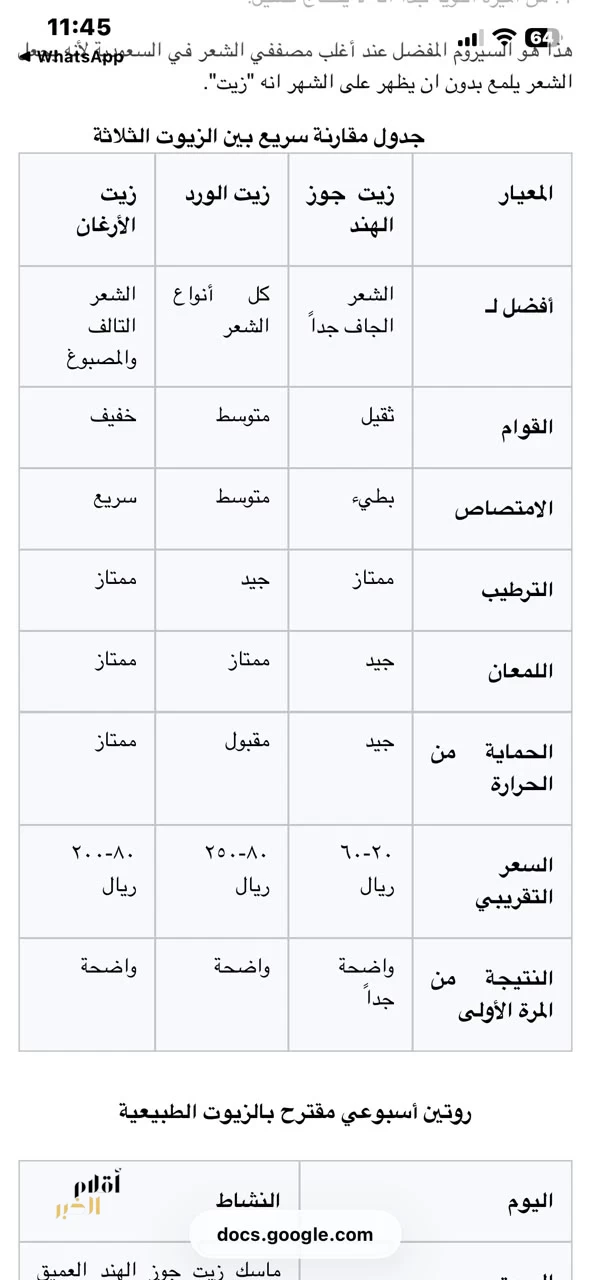The width and height of the screenshot is (591, 1280).
Task: Return to WhatsApp via the back link
Action: pos(71,57)
